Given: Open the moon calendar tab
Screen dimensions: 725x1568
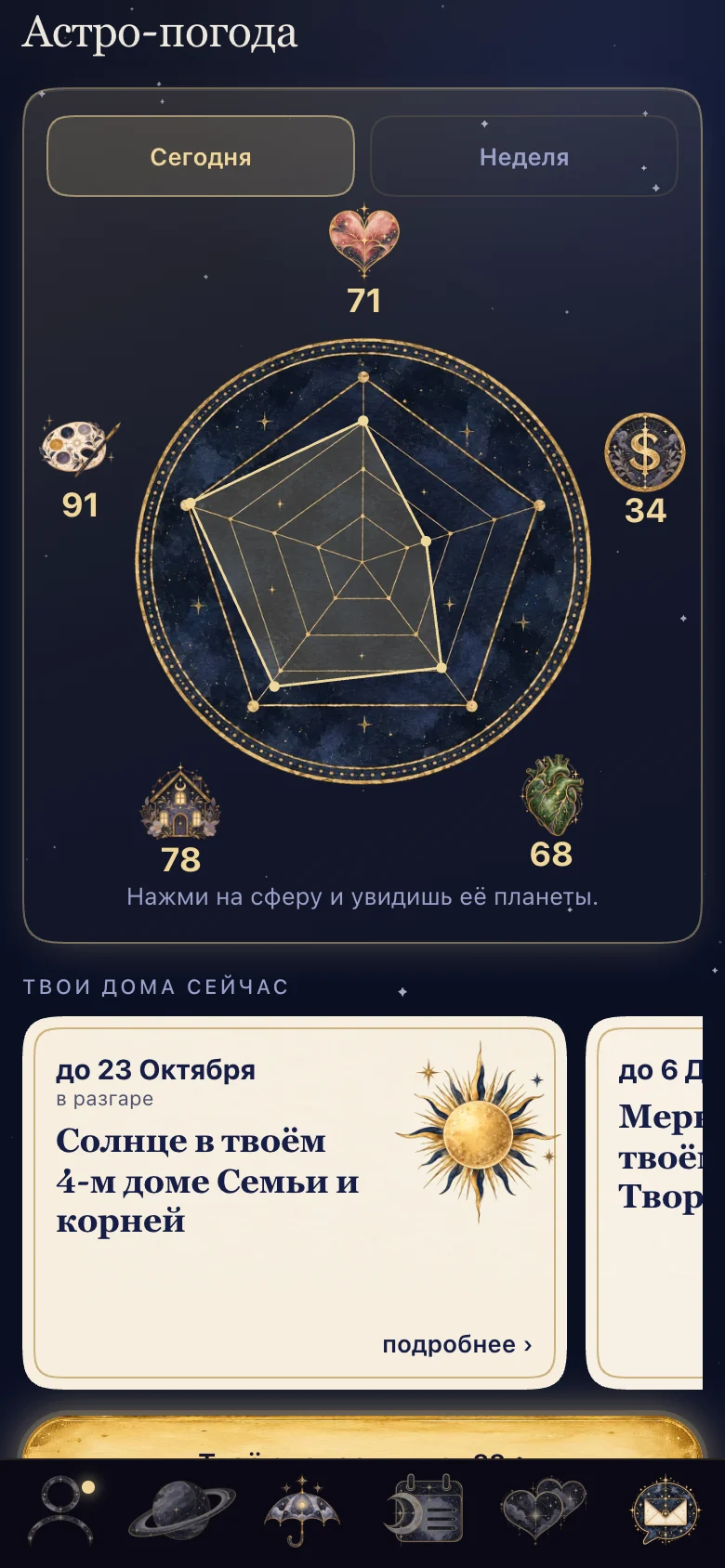Looking at the screenshot, I should tap(424, 1511).
